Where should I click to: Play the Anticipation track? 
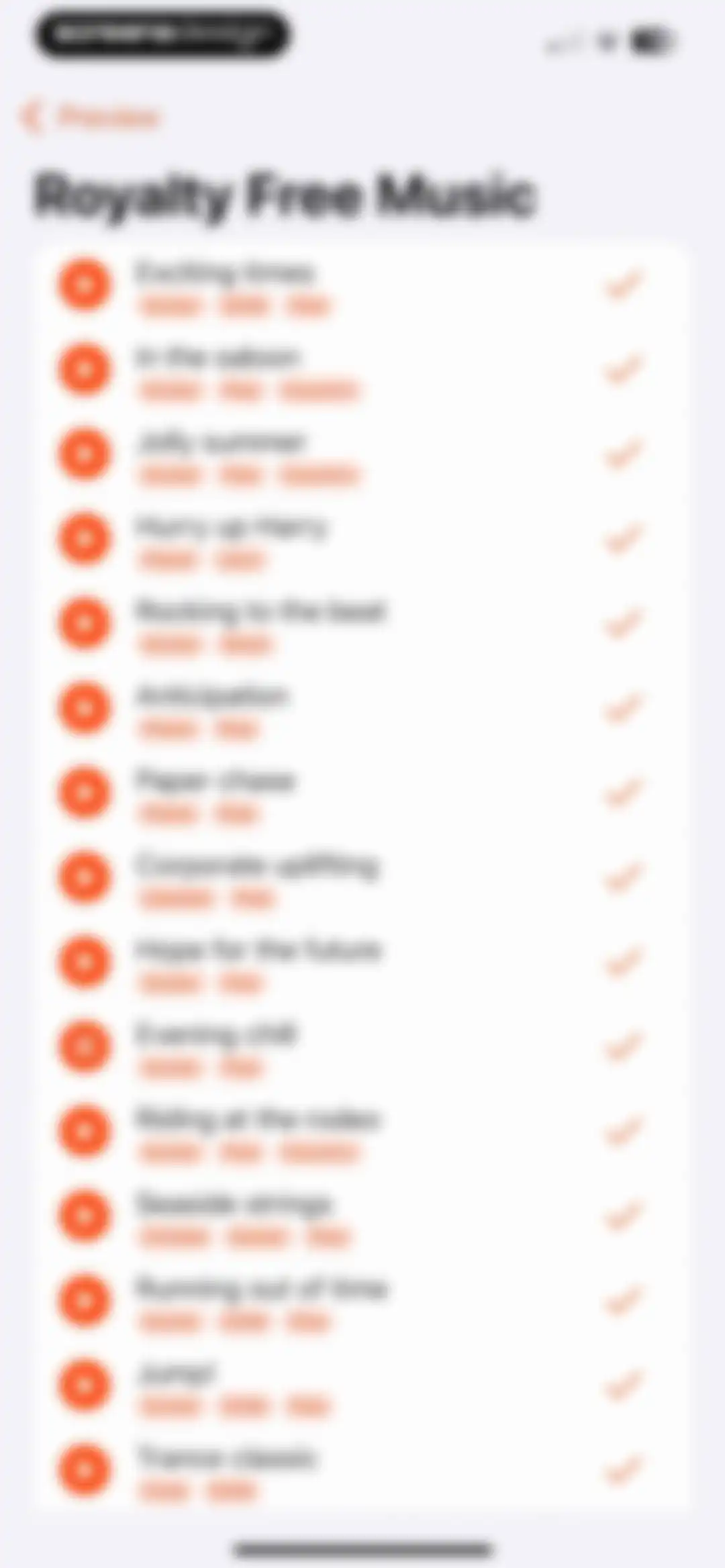[84, 707]
